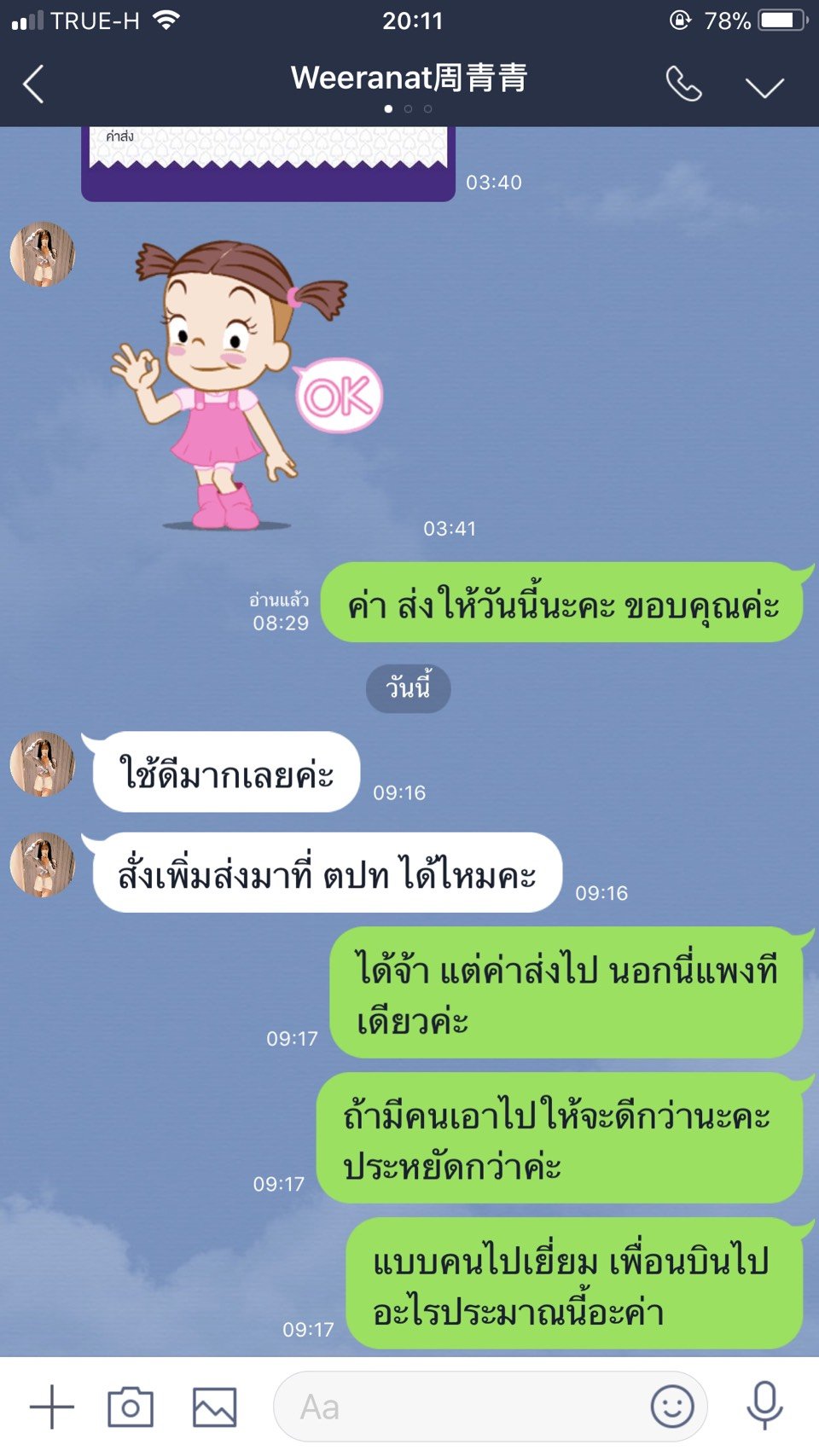Expand the chat options dropdown arrow
Screen dimensions: 819x1456
coord(764,87)
